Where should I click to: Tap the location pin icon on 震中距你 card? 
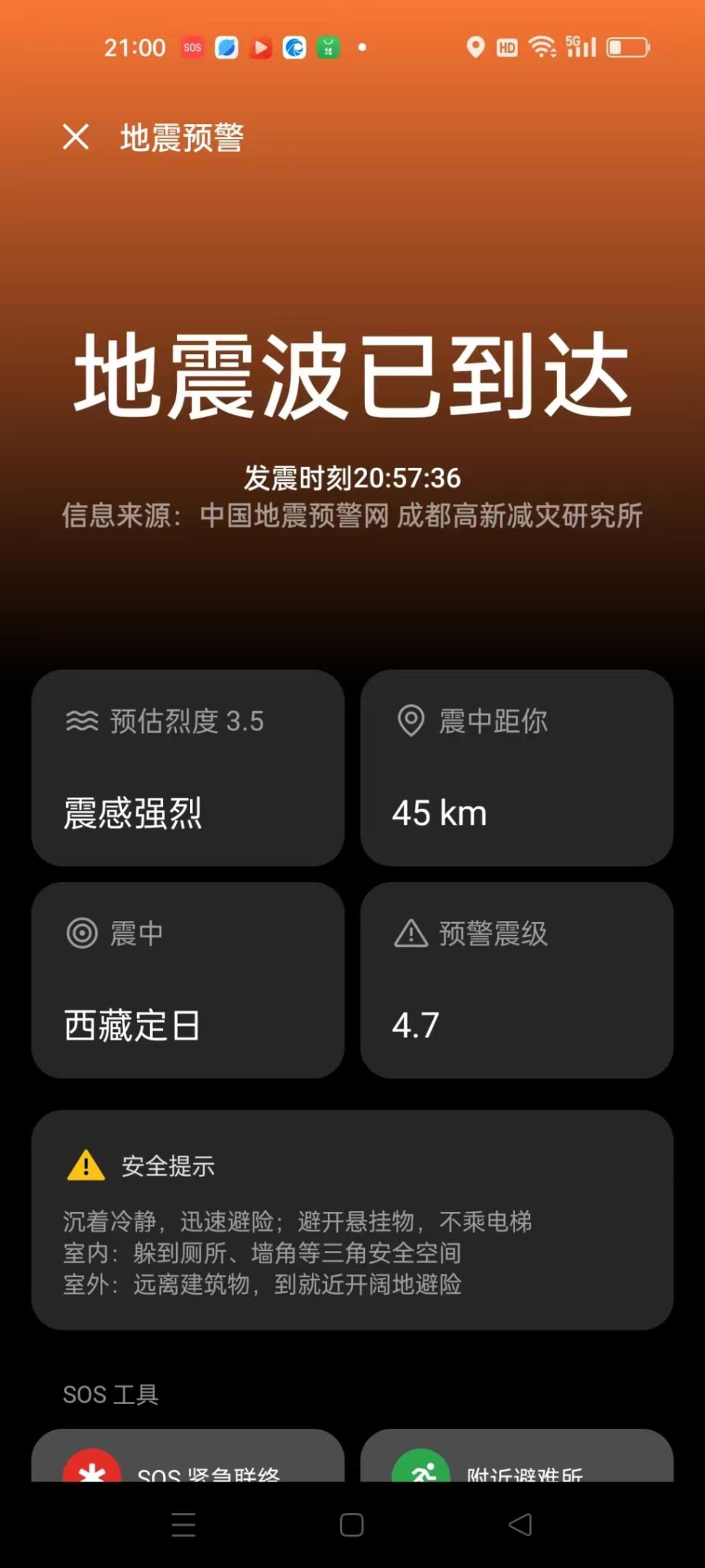(x=410, y=720)
